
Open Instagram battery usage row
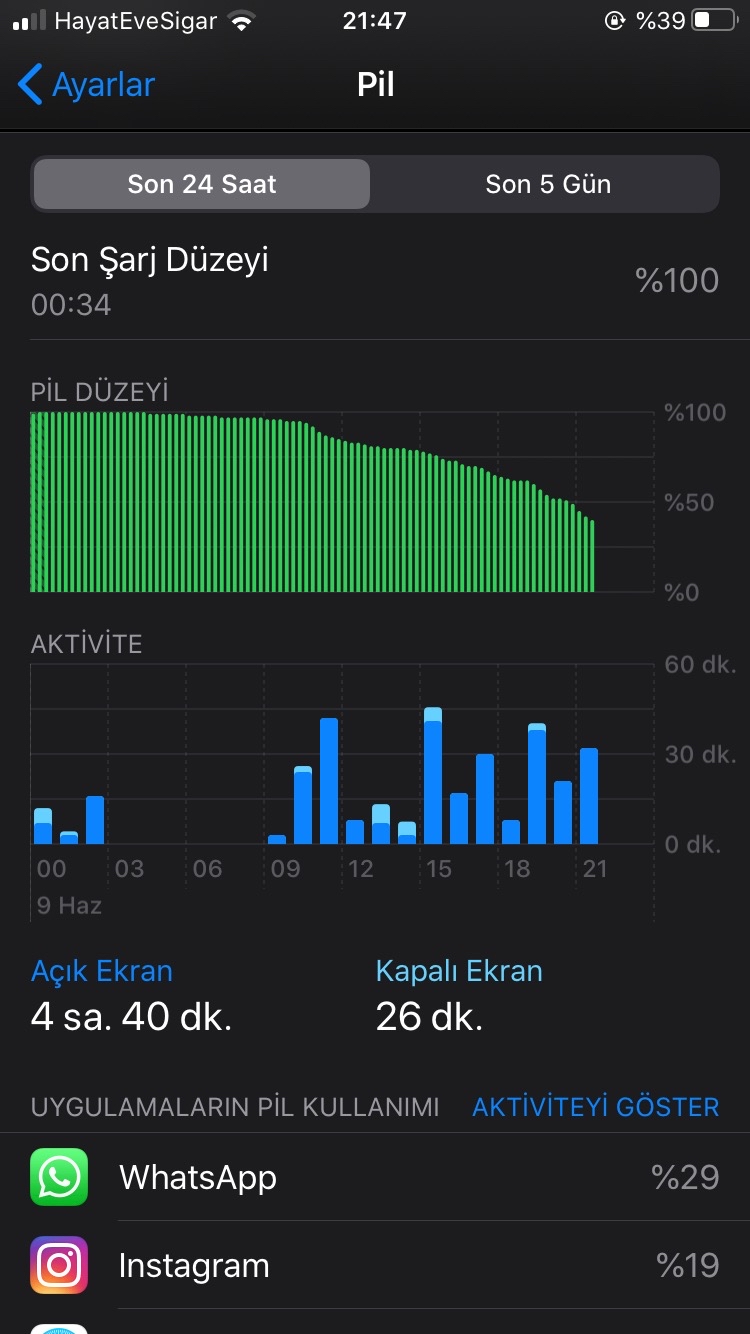point(375,1265)
